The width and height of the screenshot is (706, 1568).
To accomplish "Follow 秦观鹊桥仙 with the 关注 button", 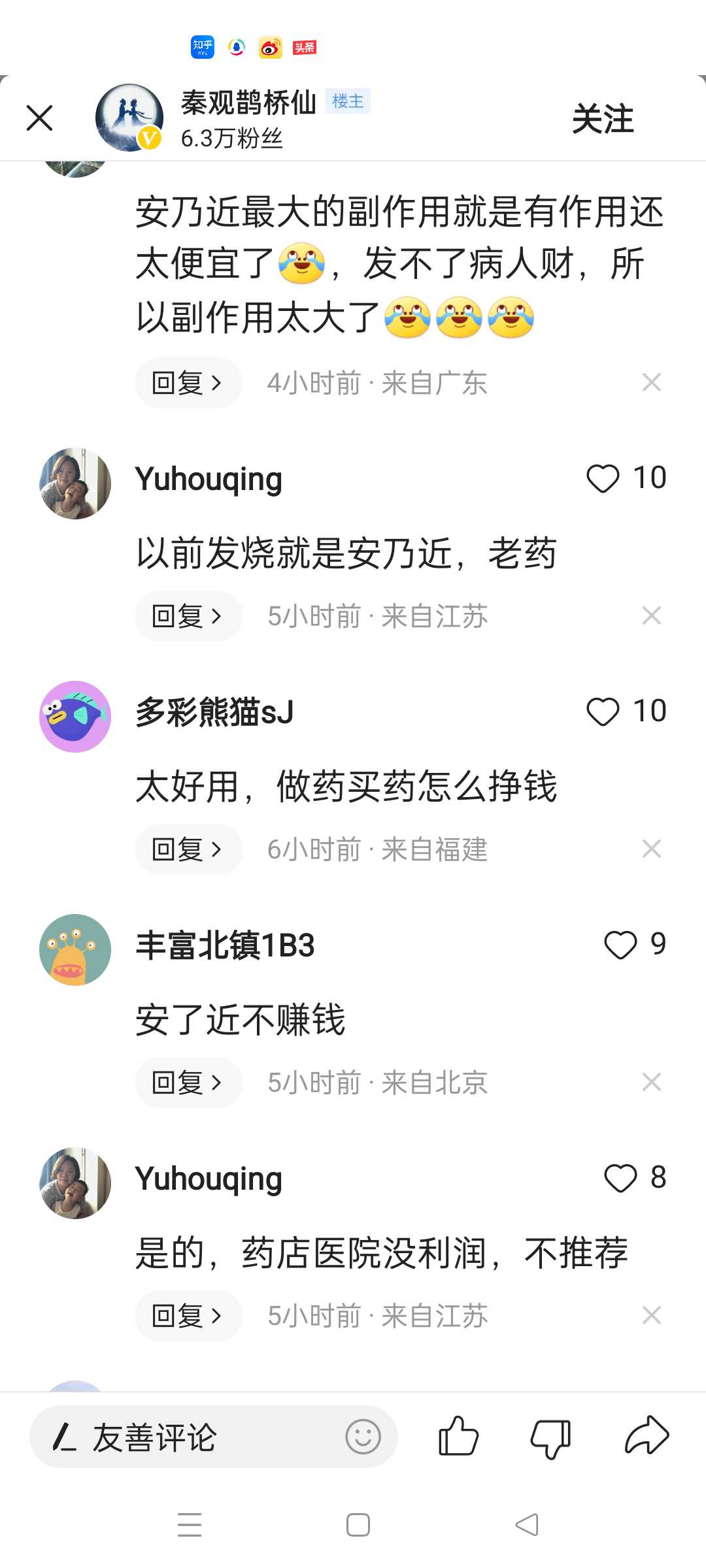I will tap(603, 119).
